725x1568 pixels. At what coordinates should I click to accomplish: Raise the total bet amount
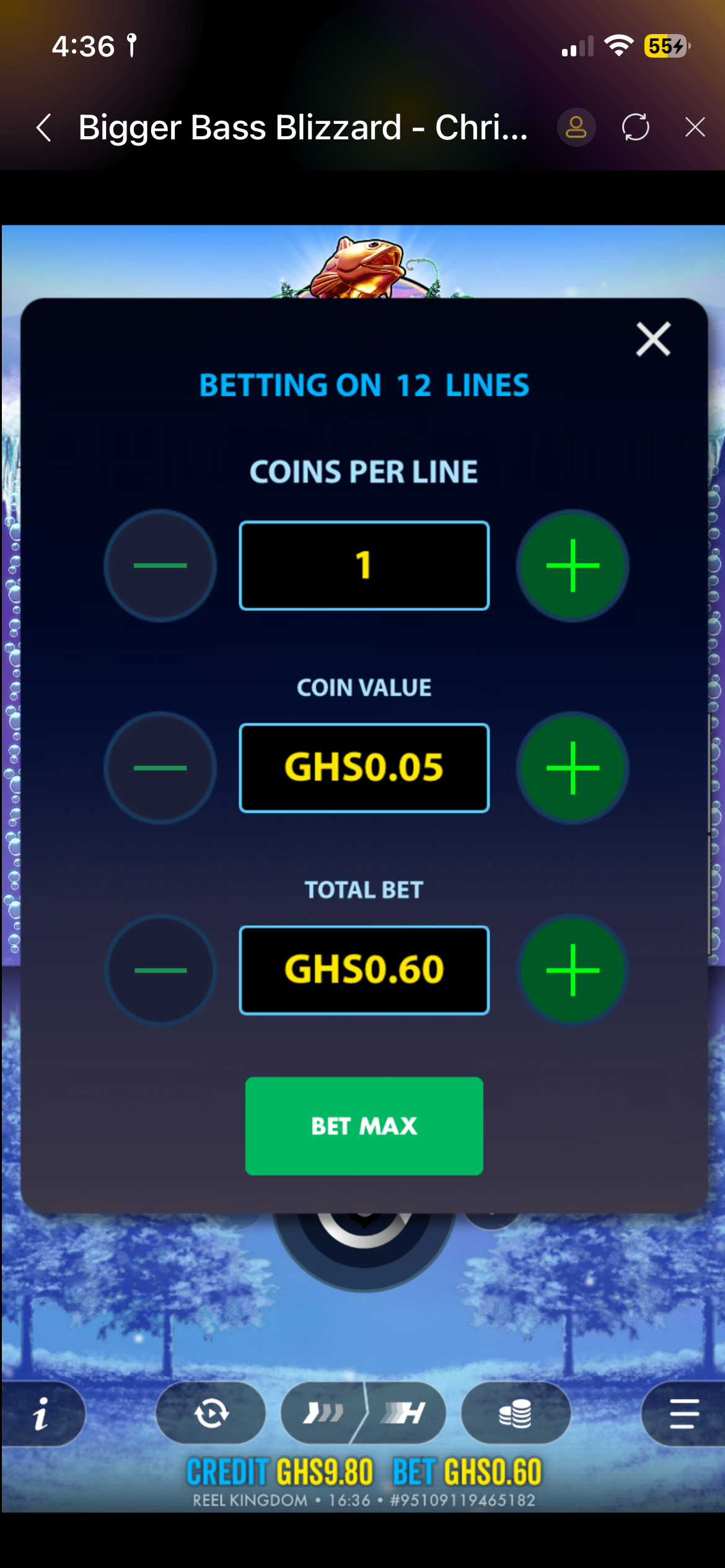pos(573,970)
